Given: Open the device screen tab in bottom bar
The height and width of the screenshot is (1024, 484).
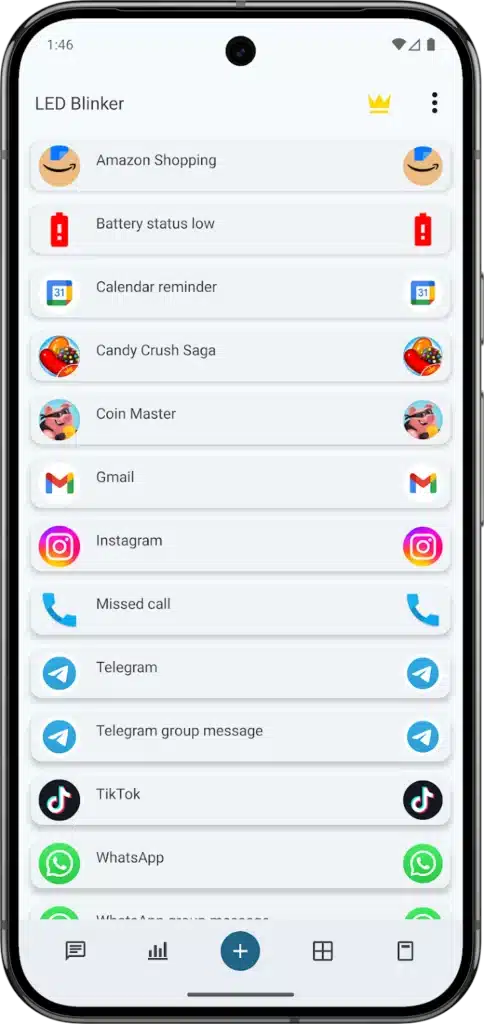Looking at the screenshot, I should [406, 951].
